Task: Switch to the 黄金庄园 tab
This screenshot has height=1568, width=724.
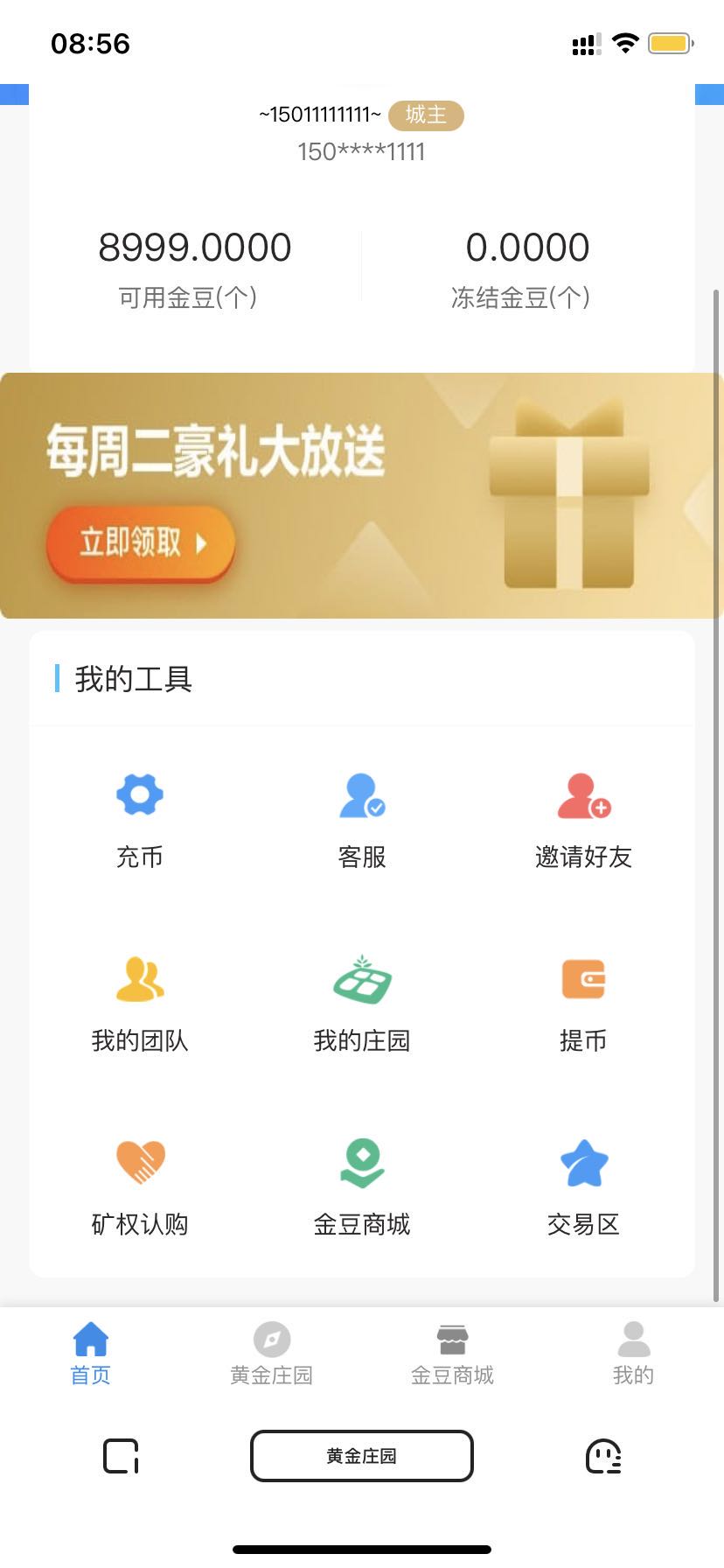Action: tap(272, 1353)
